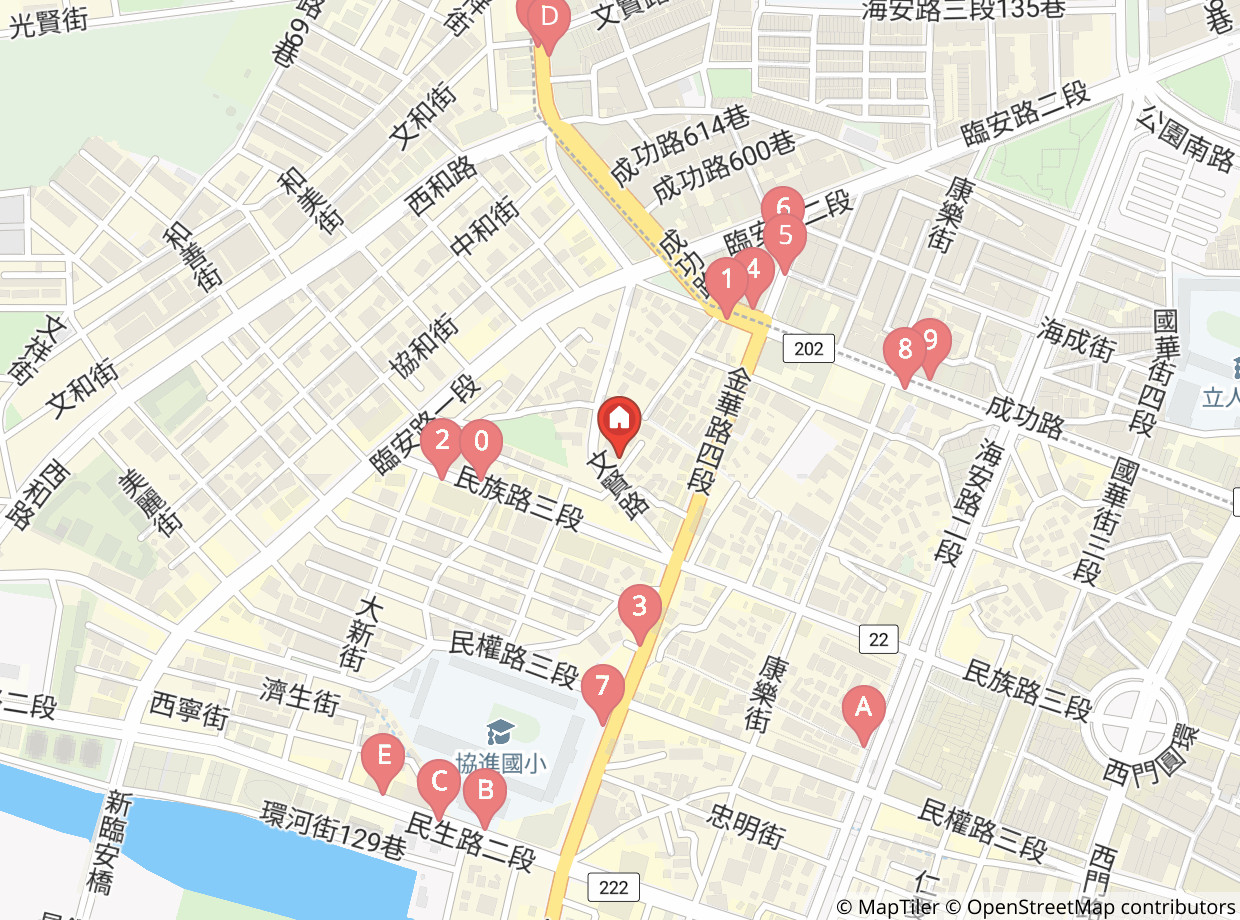This screenshot has height=920, width=1240.
Task: Open the OpenStreetMap contributors link
Action: point(1098,907)
